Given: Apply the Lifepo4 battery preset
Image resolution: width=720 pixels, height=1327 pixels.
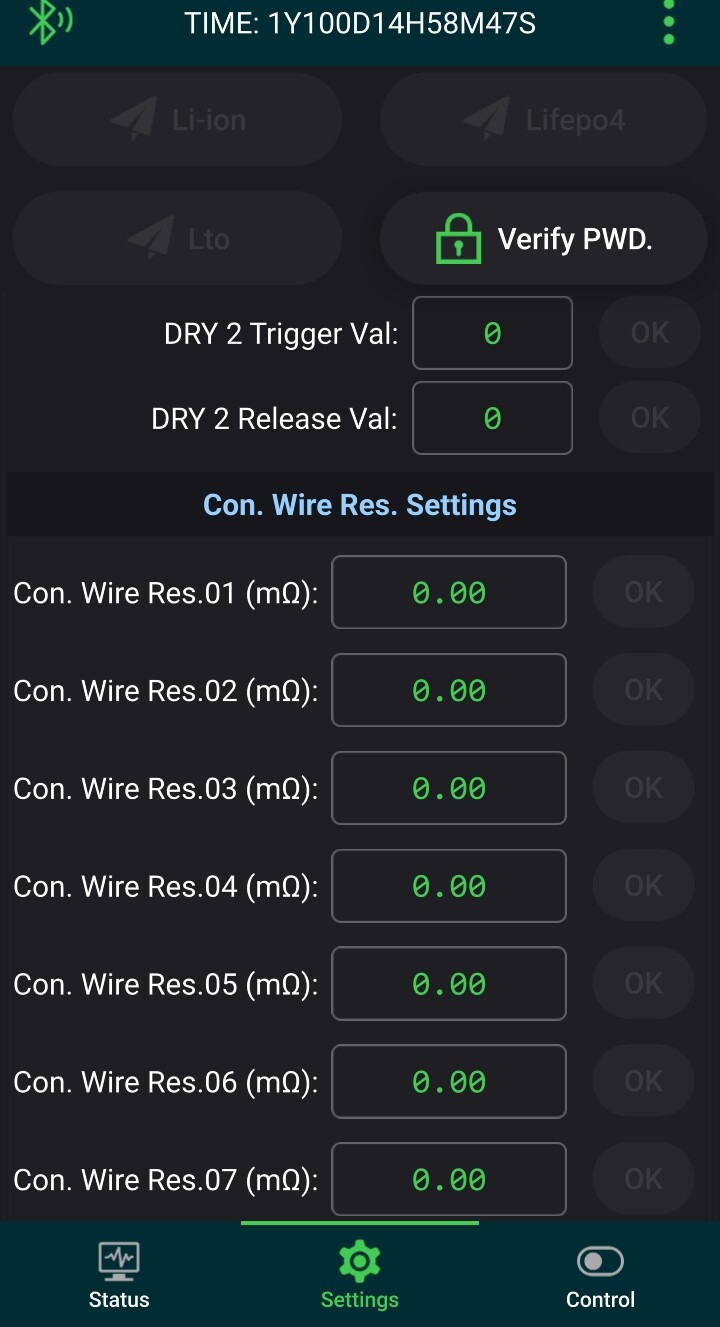Looking at the screenshot, I should [x=544, y=121].
